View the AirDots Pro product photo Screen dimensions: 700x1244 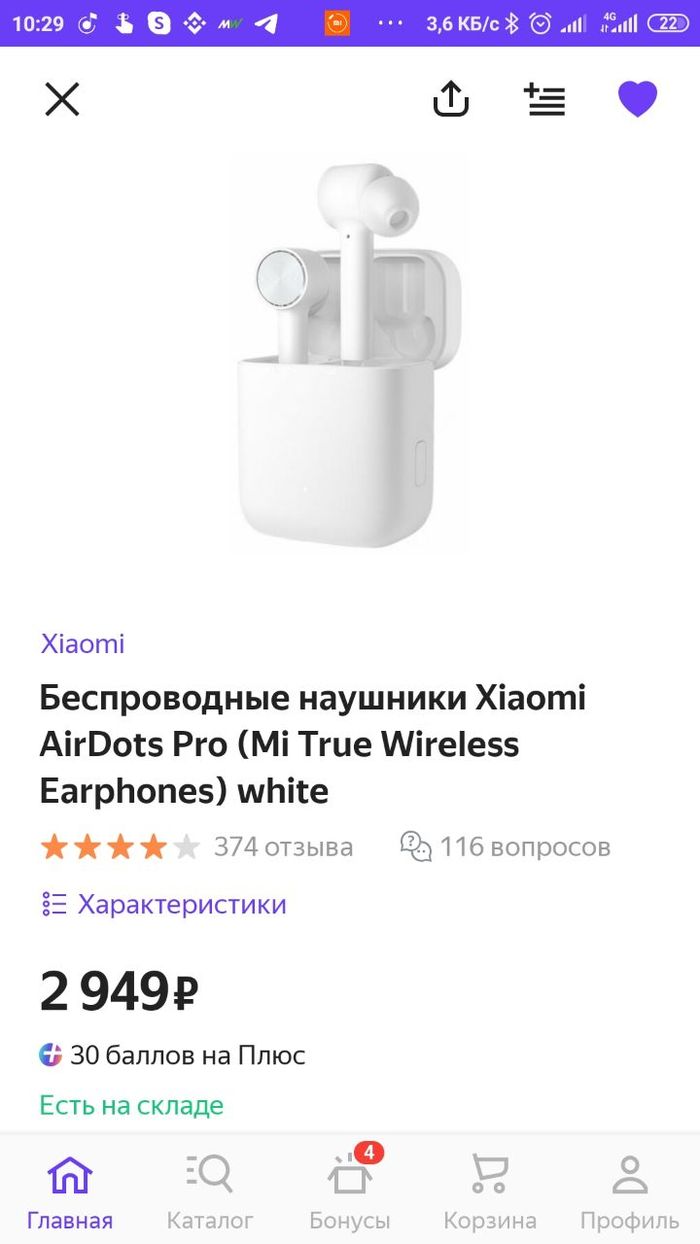coord(350,357)
